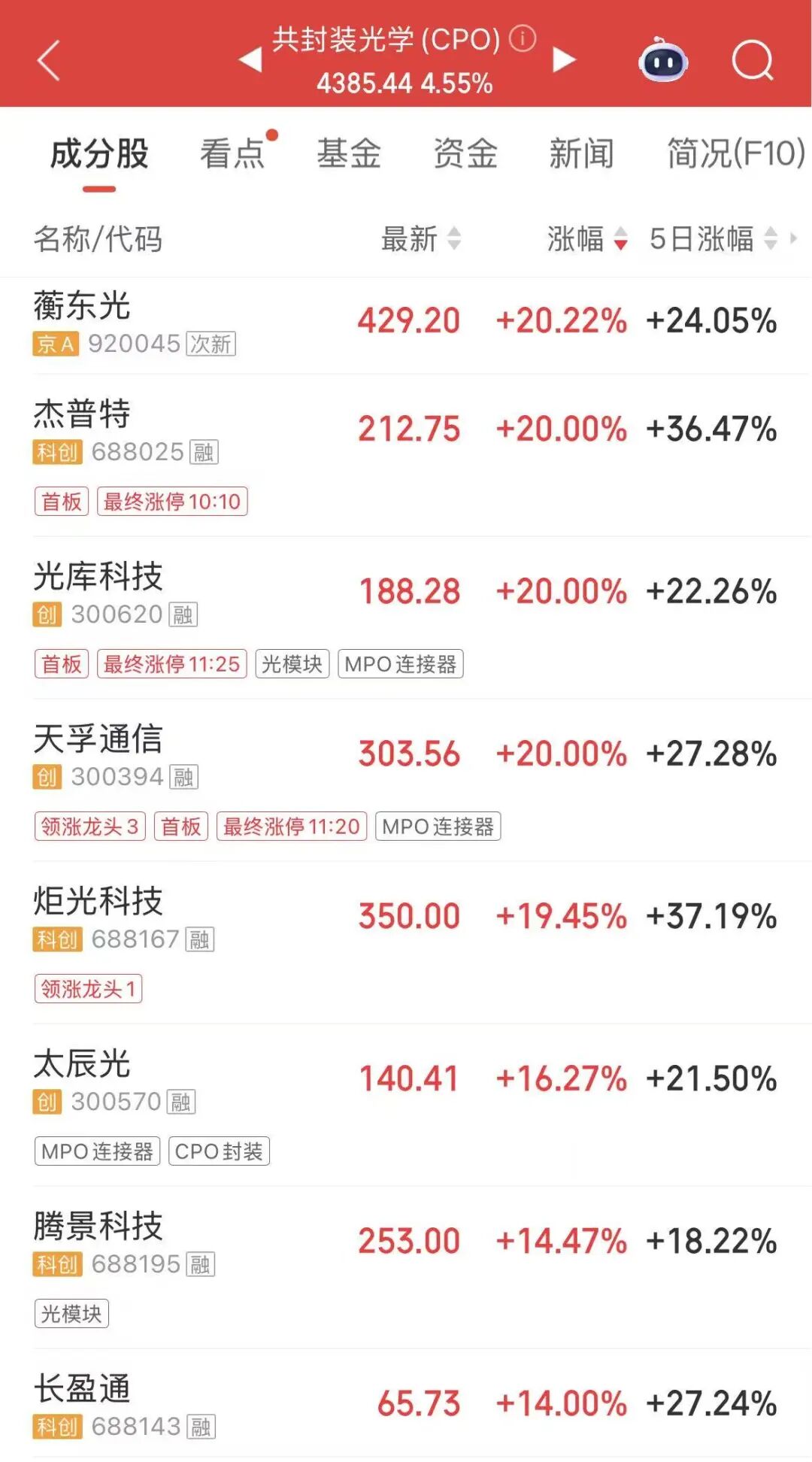812x1462 pixels.
Task: Open 蘅东光 stock details
Action: click(83, 307)
